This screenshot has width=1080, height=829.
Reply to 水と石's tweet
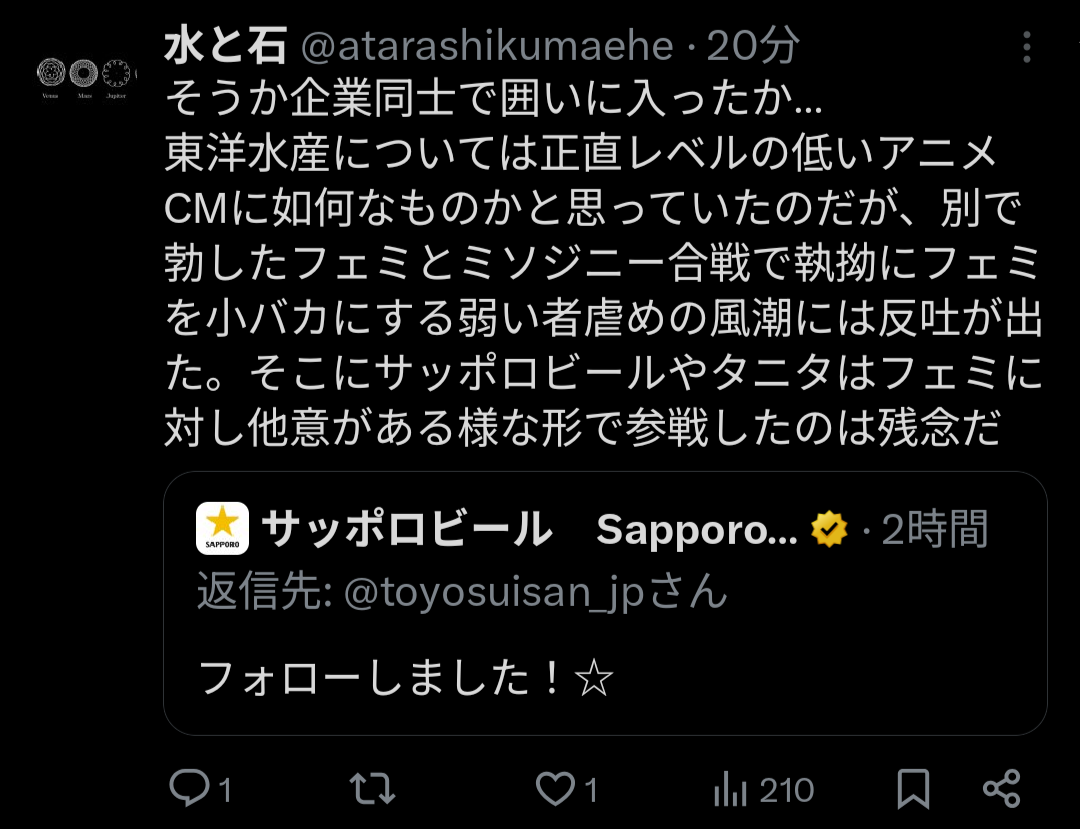[189, 789]
